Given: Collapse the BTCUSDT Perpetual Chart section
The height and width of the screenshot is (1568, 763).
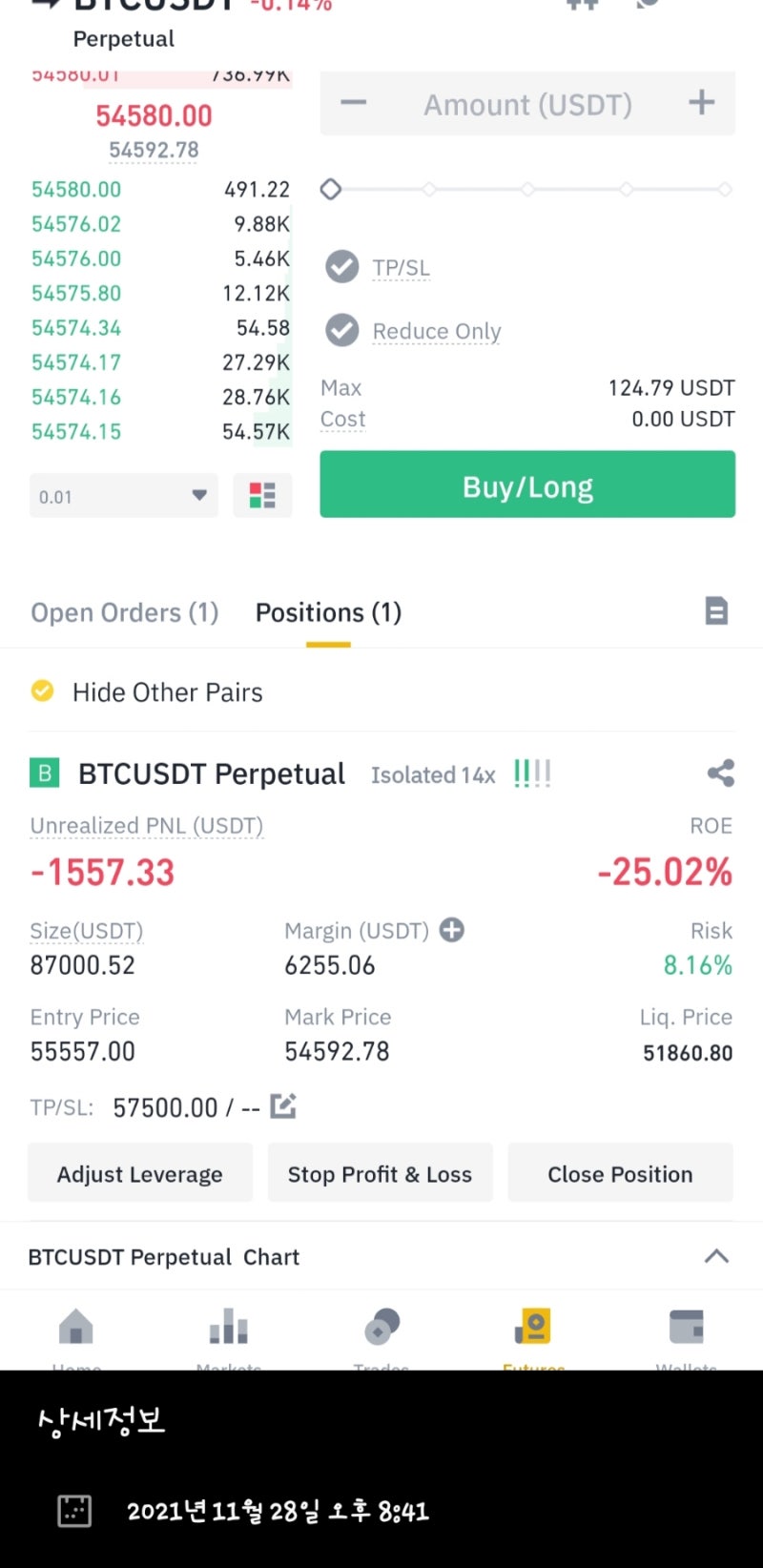Looking at the screenshot, I should pos(716,1256).
